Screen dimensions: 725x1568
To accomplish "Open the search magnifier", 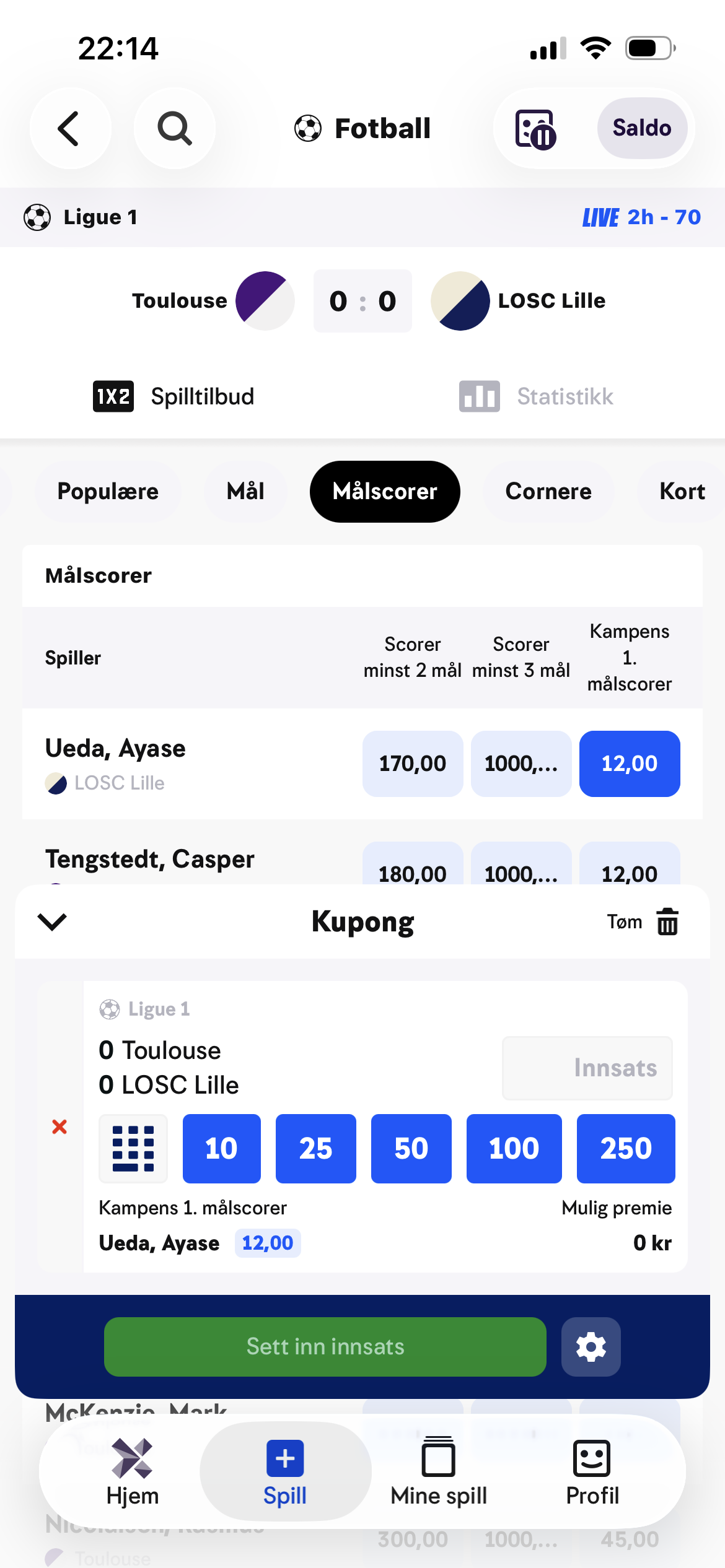I will 175,128.
